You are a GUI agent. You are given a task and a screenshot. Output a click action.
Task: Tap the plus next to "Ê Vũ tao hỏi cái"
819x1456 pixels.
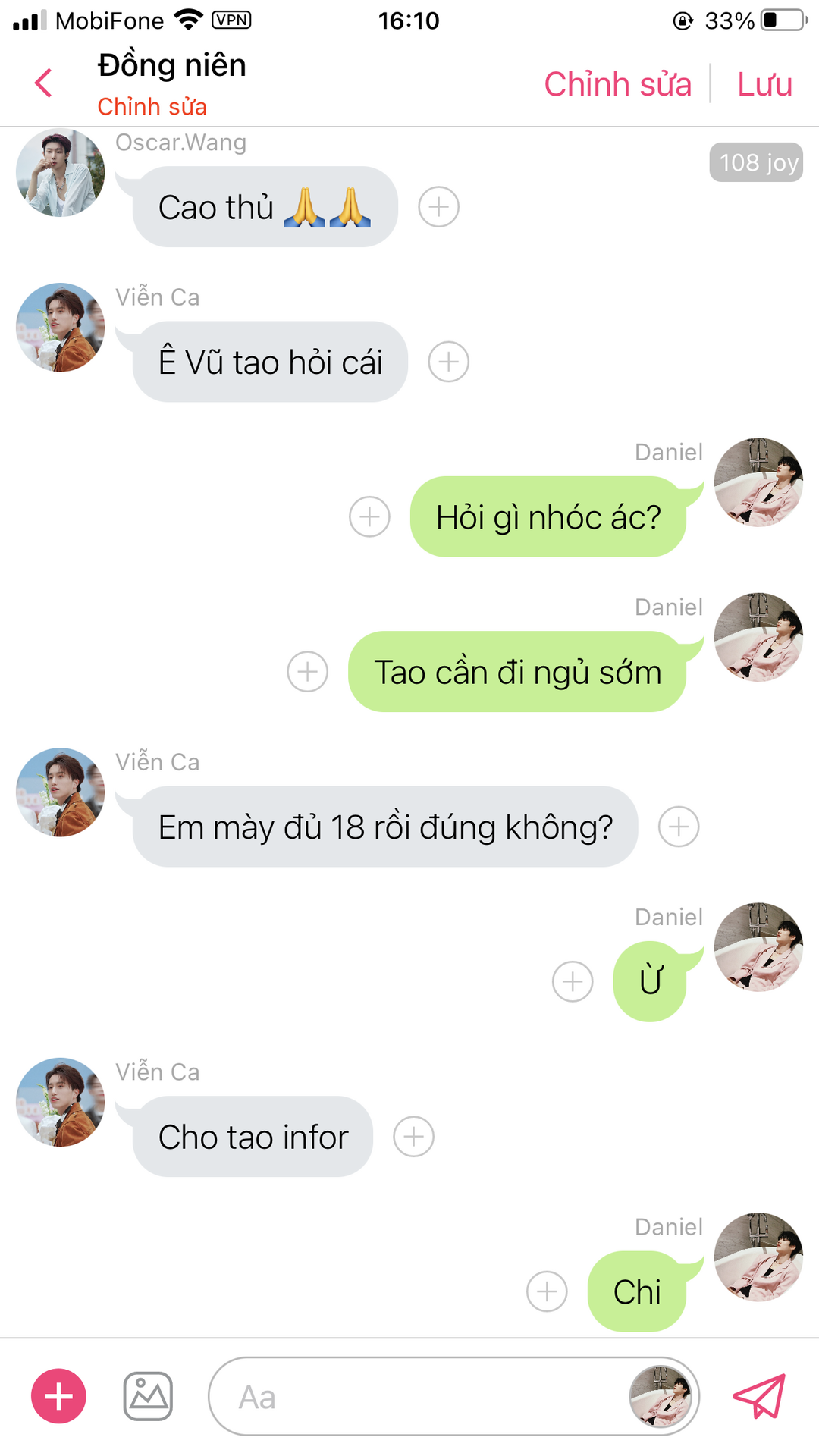(448, 362)
